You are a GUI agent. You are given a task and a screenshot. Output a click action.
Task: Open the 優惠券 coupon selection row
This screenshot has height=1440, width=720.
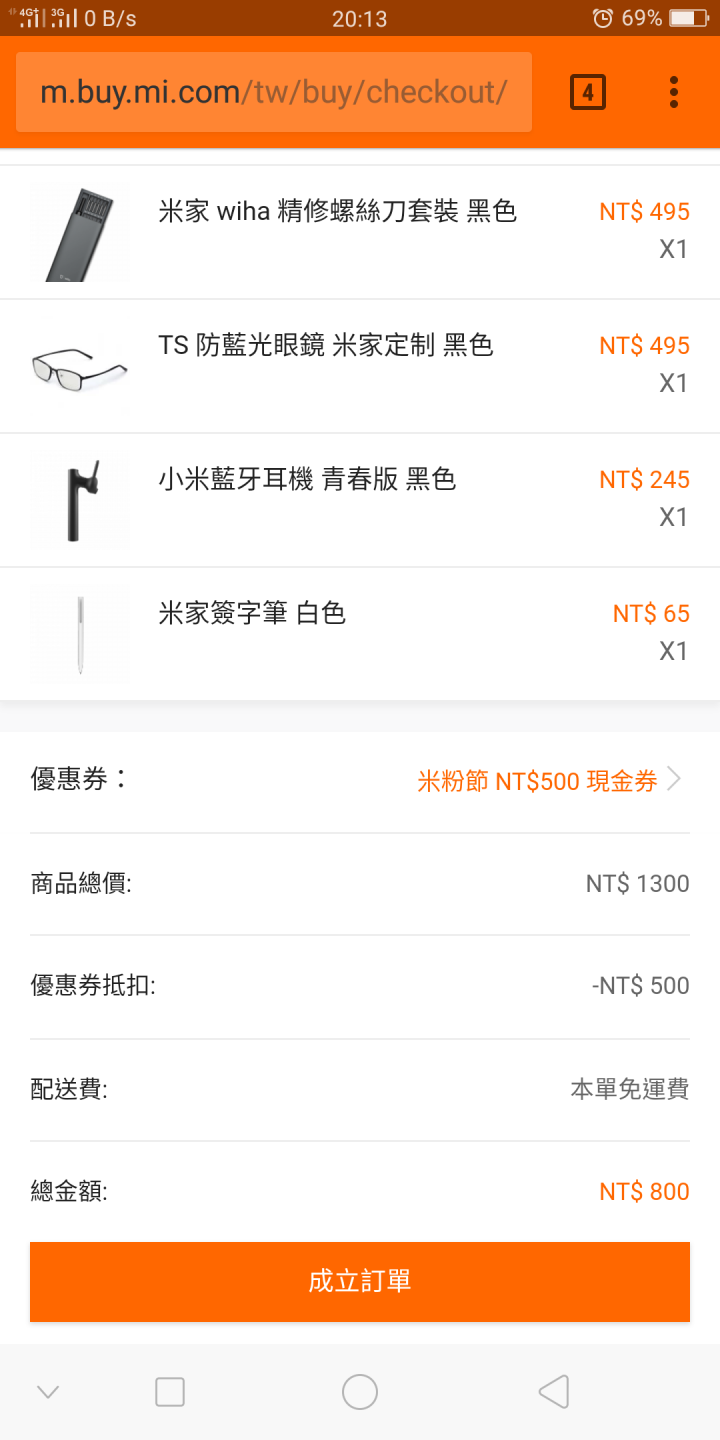[360, 780]
